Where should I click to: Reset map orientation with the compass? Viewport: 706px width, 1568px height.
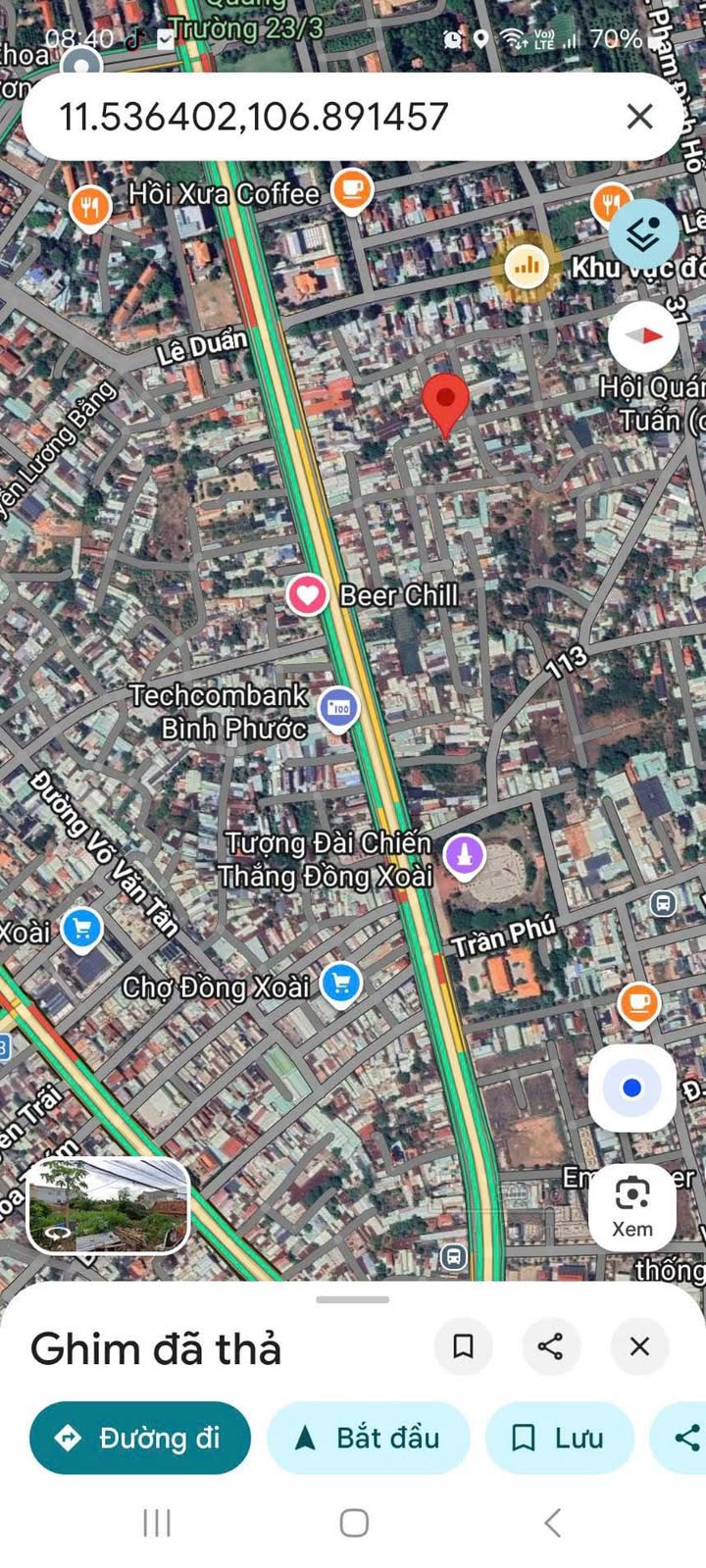click(643, 335)
